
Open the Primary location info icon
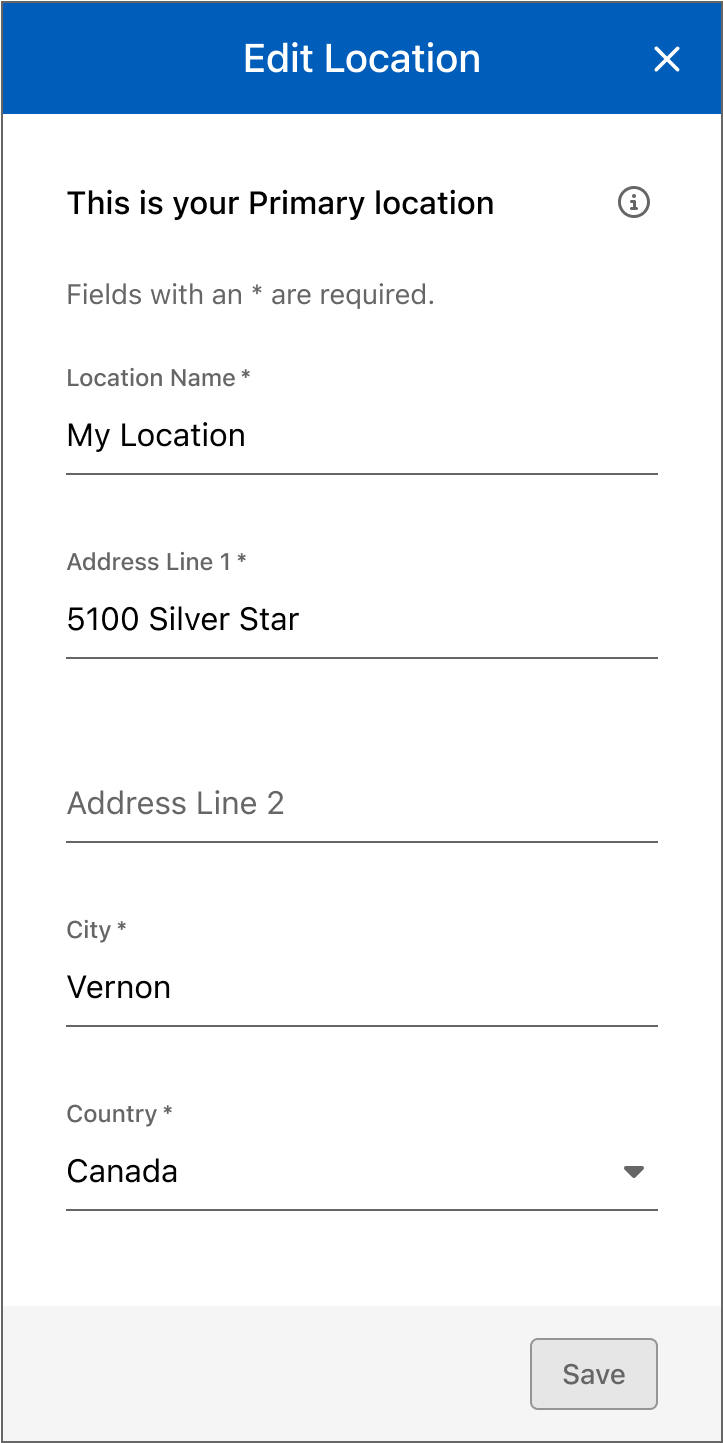coord(634,203)
